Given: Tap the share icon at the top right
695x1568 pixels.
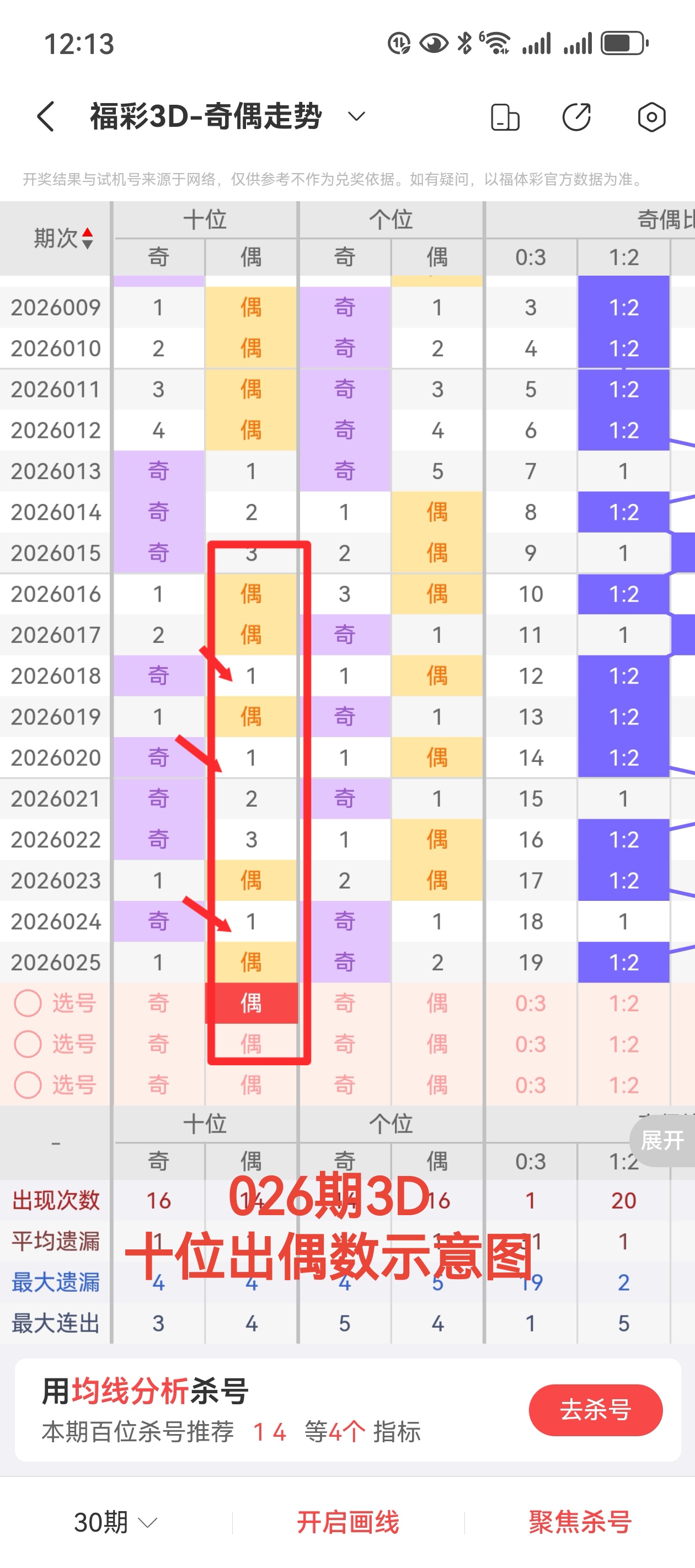Looking at the screenshot, I should (x=577, y=116).
